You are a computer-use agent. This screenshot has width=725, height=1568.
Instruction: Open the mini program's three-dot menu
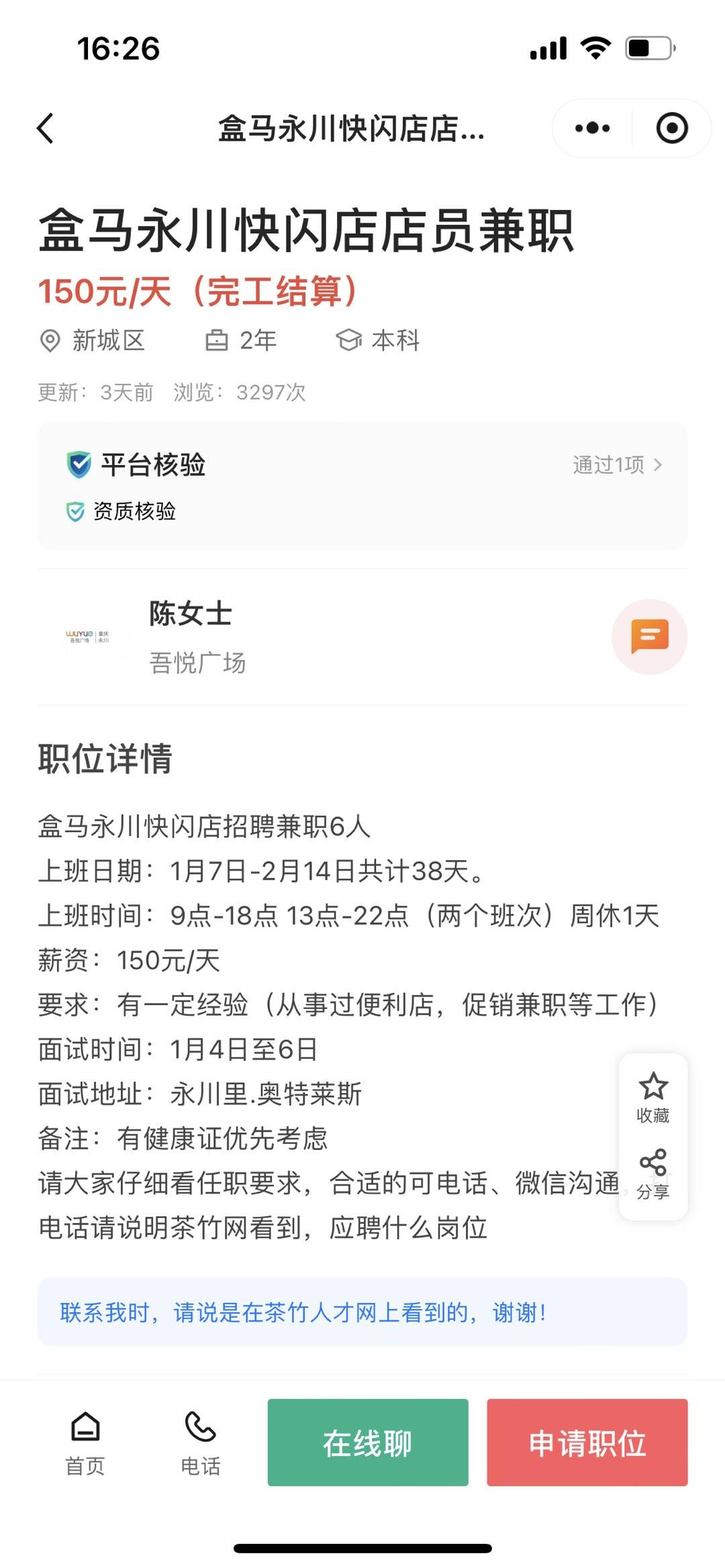pyautogui.click(x=592, y=128)
